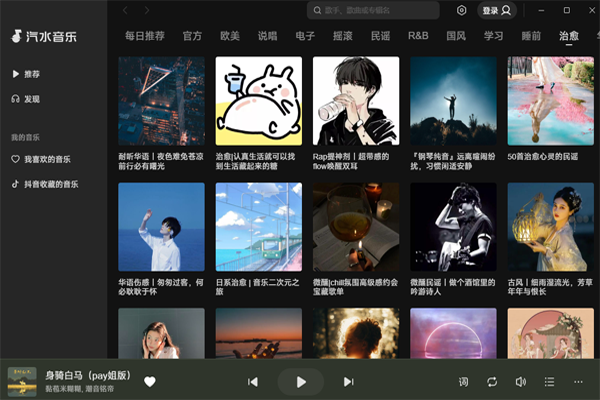
Task: Select the R&B category tab
Action: (418, 36)
